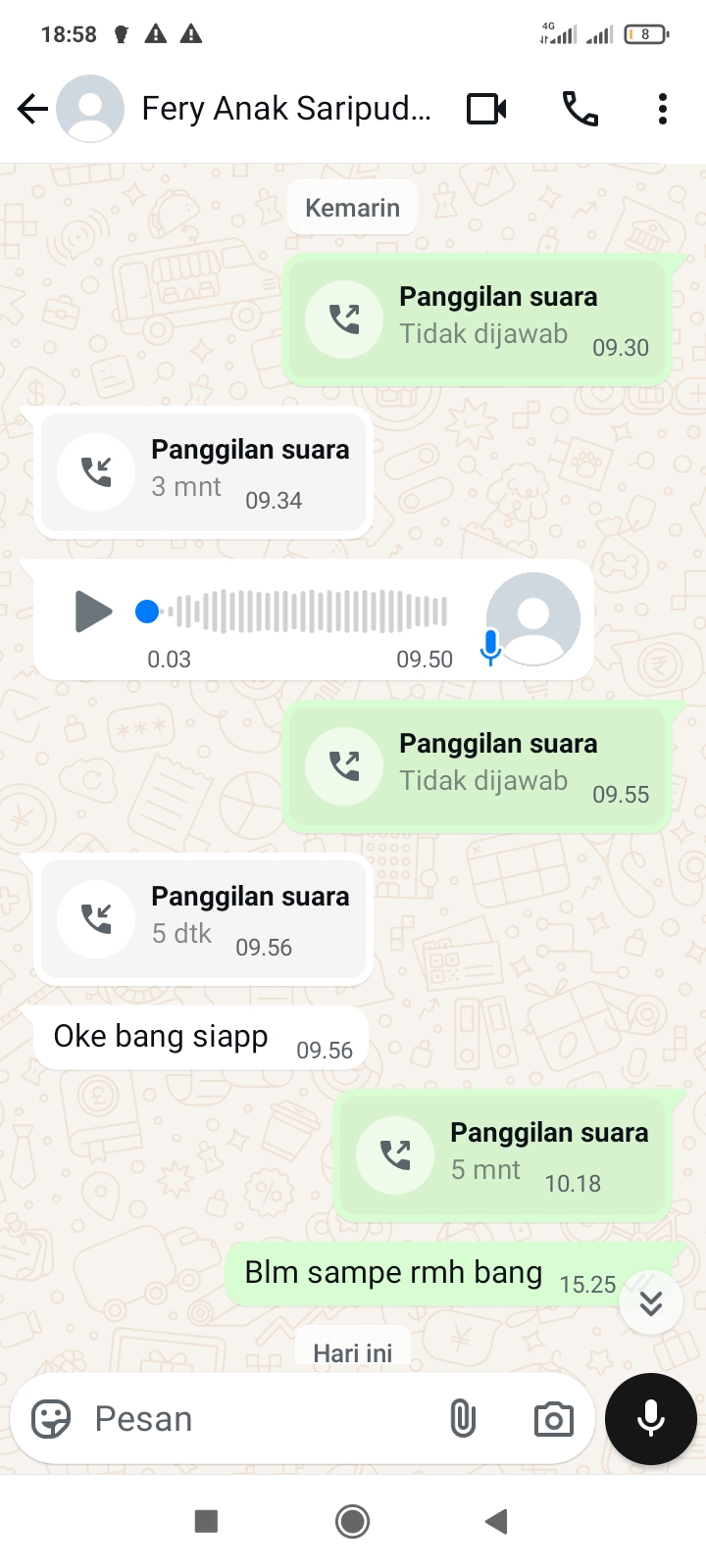Go to the system home screen

pos(352,1521)
